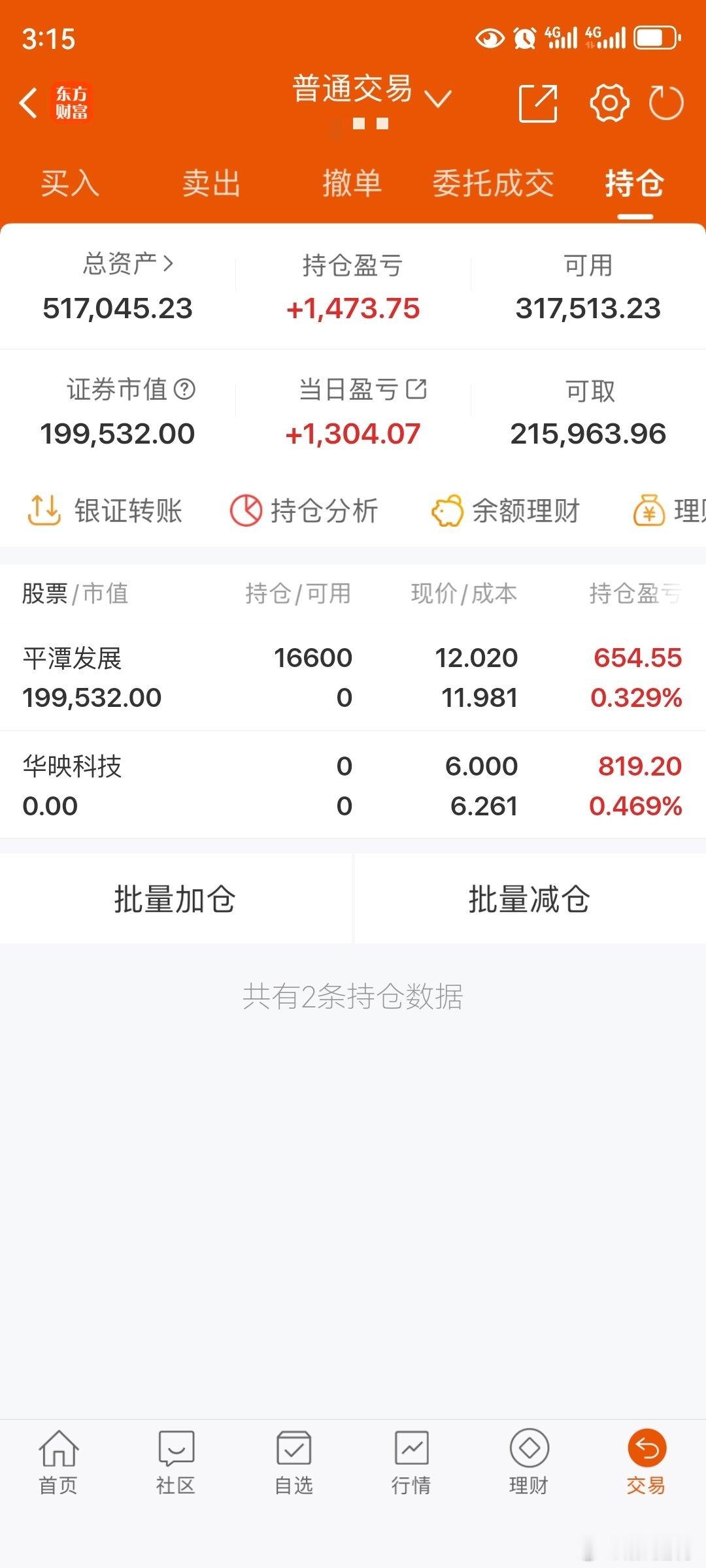706x1568 pixels.
Task: Click the 理财 money bag icon
Action: click(x=650, y=512)
